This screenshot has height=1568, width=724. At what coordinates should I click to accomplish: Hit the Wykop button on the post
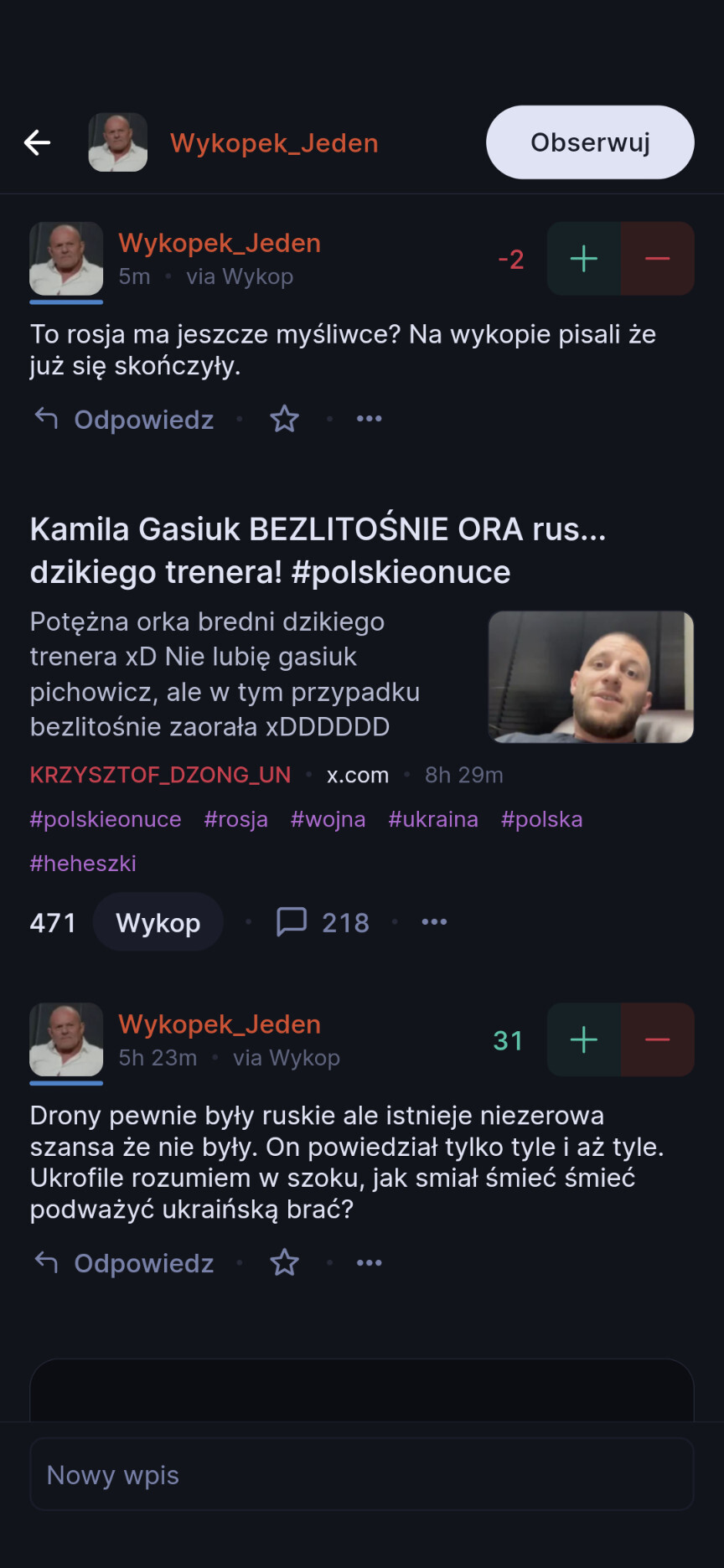click(158, 922)
